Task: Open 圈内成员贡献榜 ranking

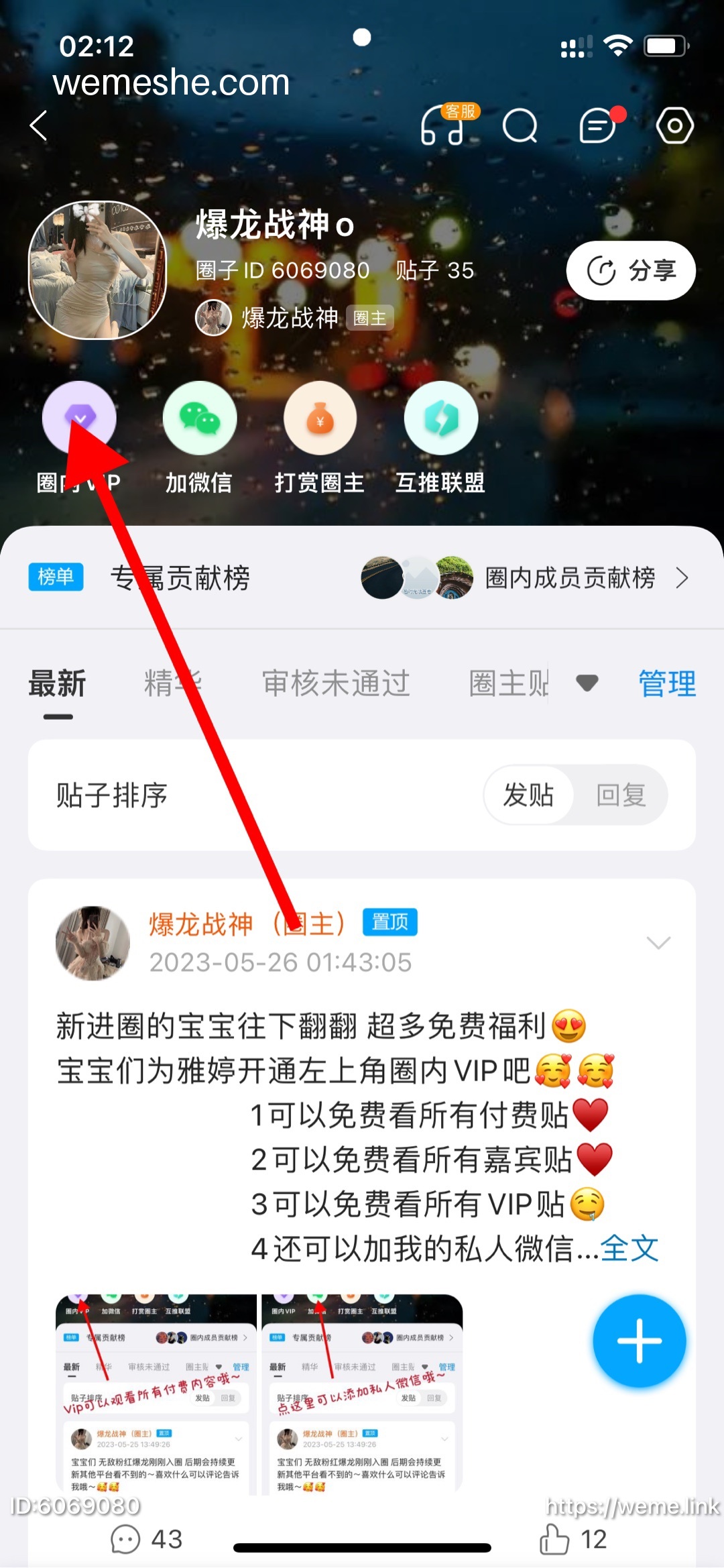Action: (570, 577)
